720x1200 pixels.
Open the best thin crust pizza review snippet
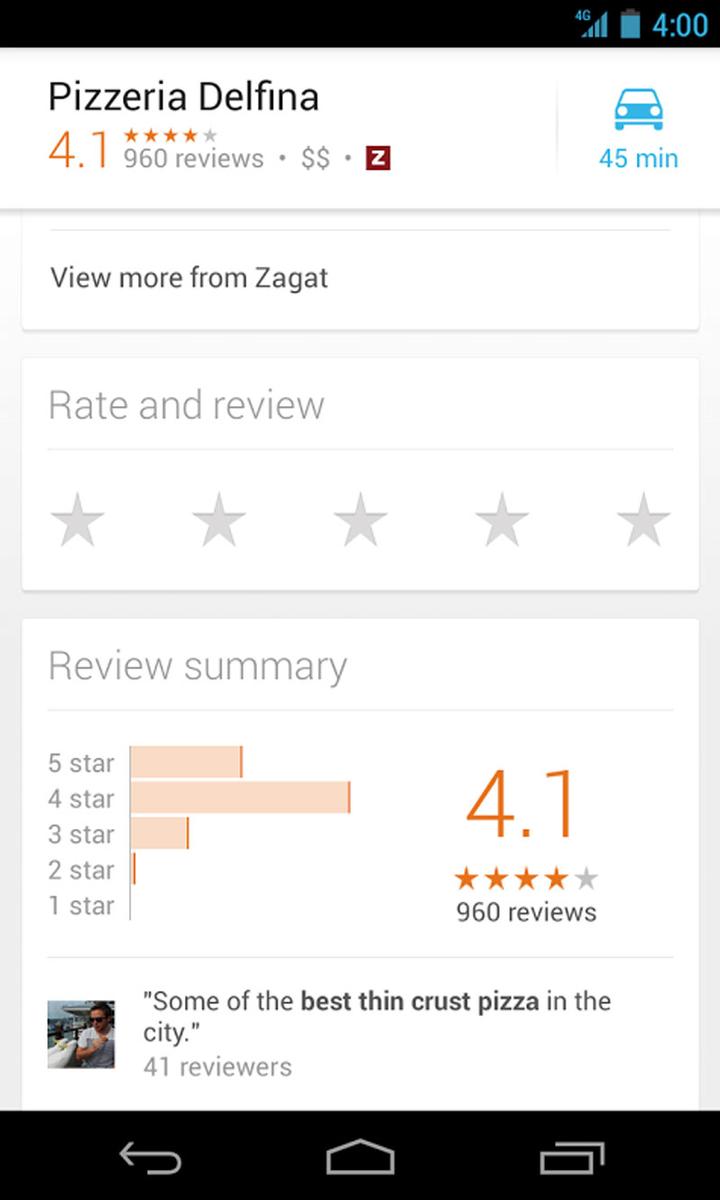pyautogui.click(x=360, y=1034)
